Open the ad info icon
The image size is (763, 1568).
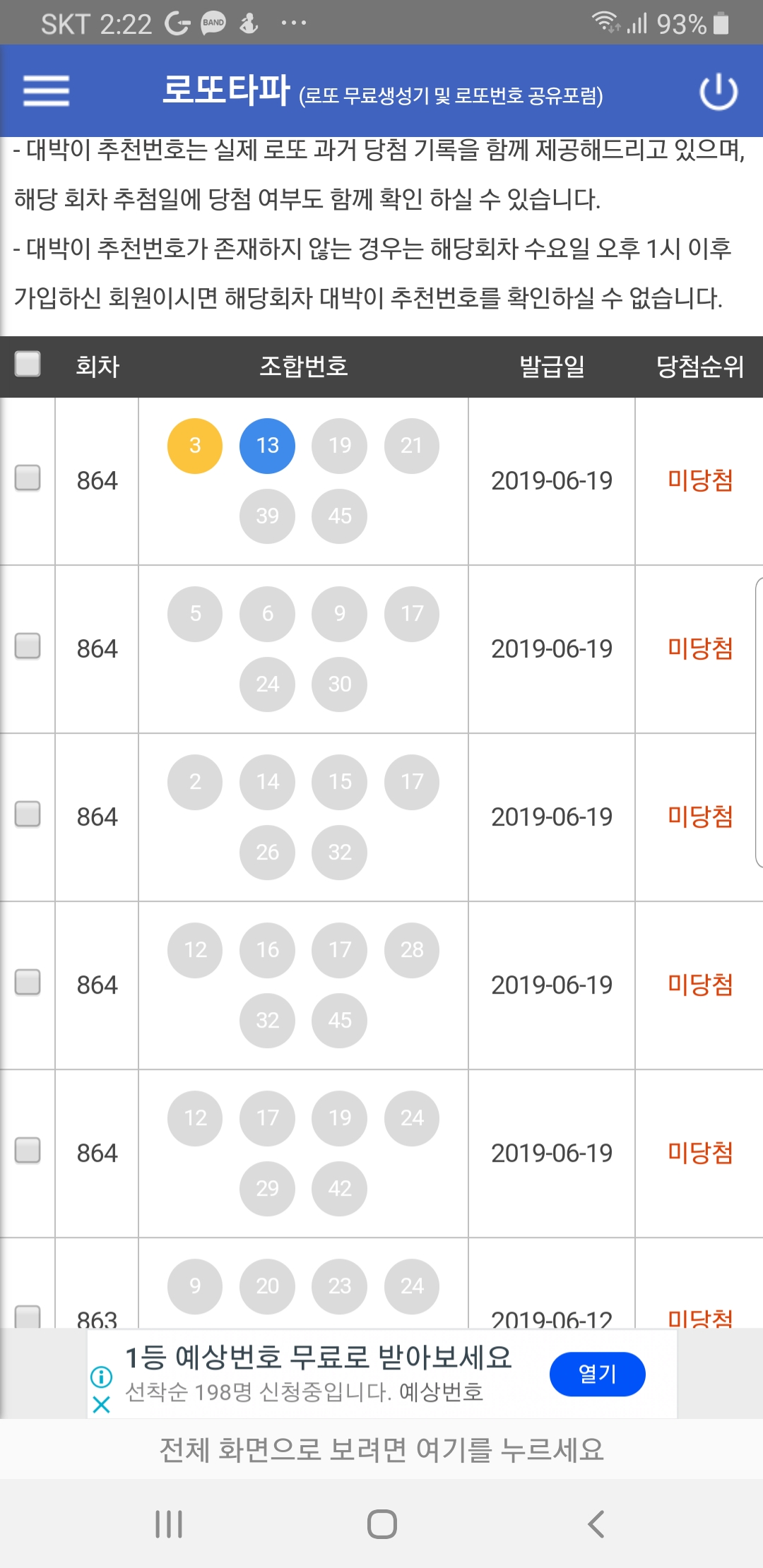[101, 1376]
